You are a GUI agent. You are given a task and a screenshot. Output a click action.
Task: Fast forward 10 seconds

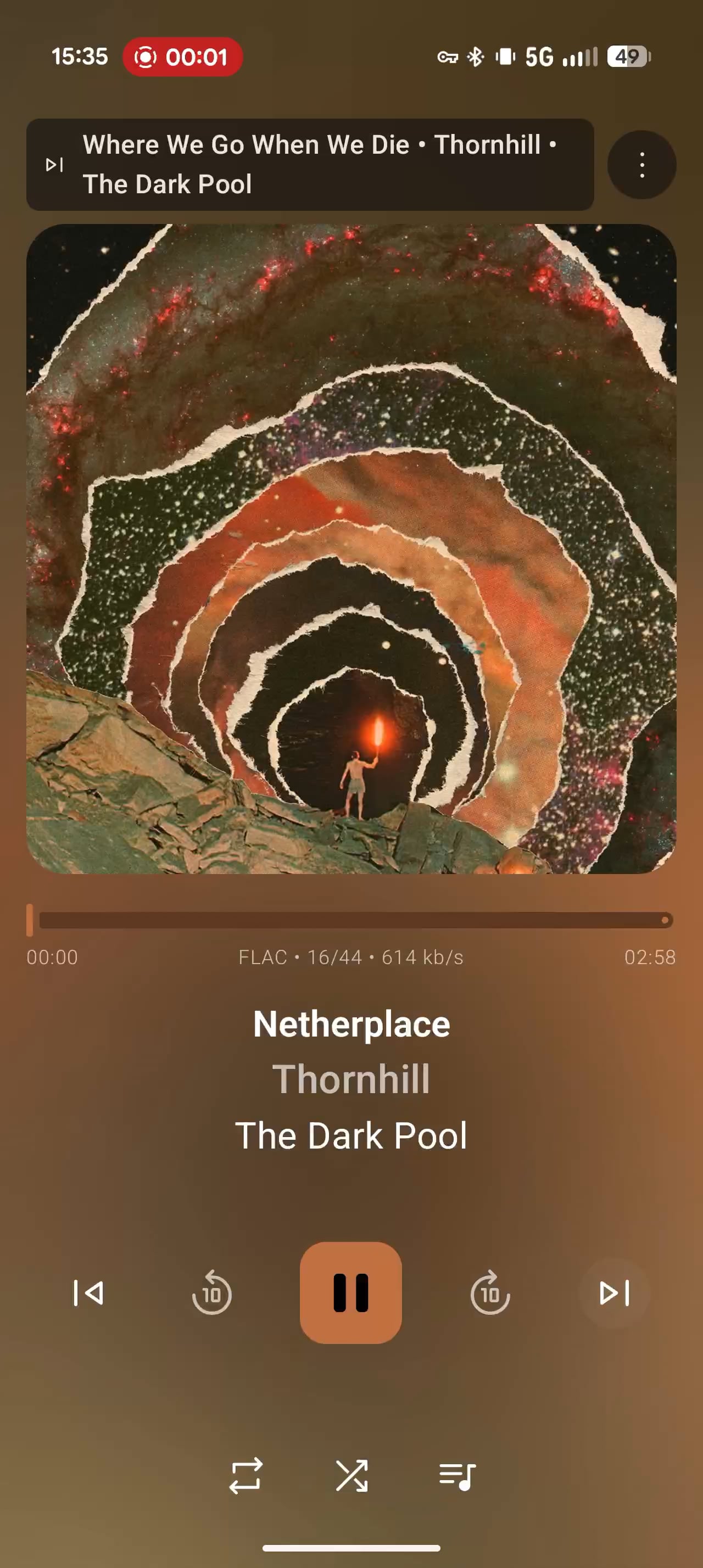tap(490, 1293)
